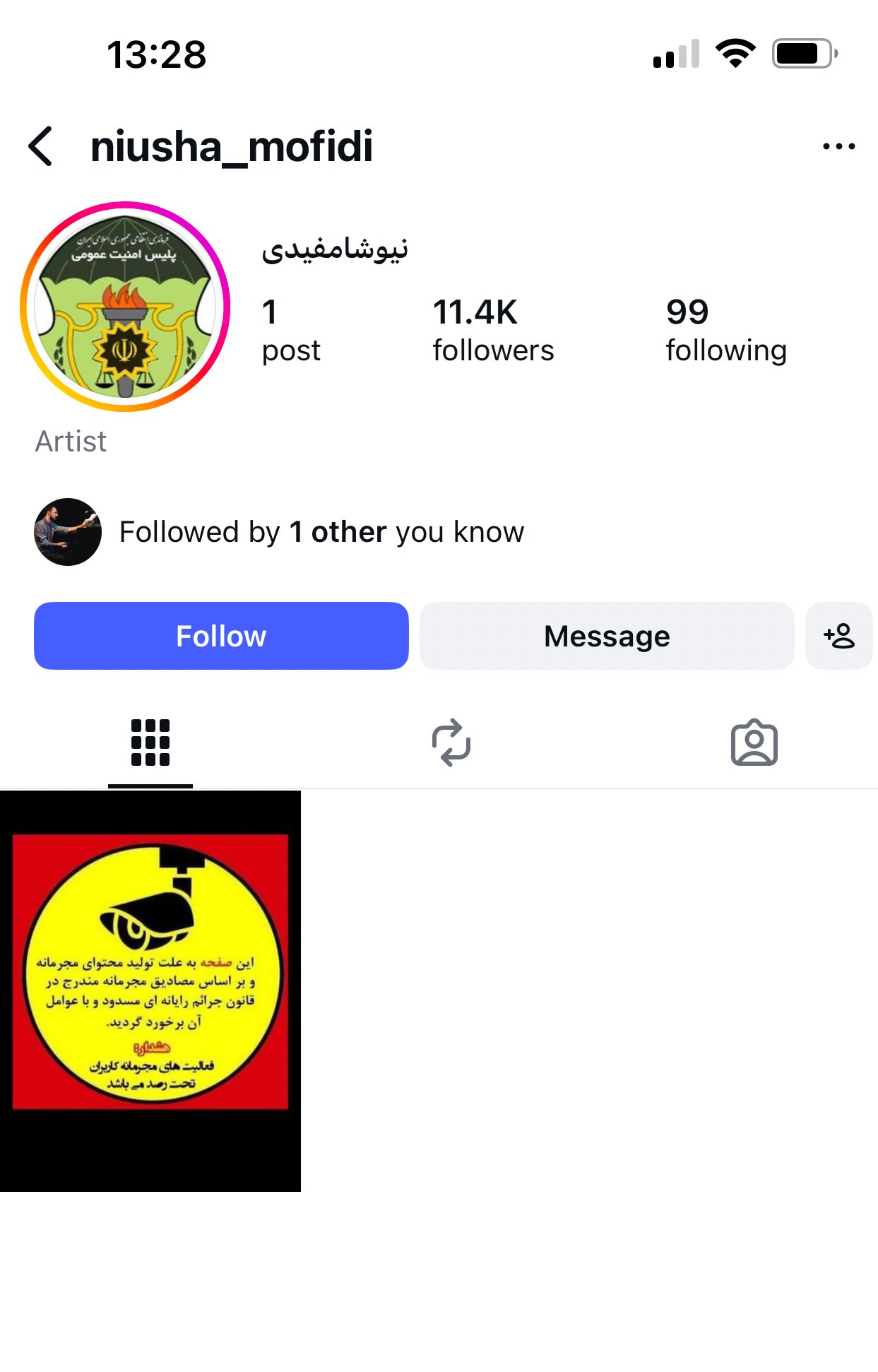This screenshot has width=878, height=1372.
Task: Open the three-dot options menu
Action: coord(836,147)
